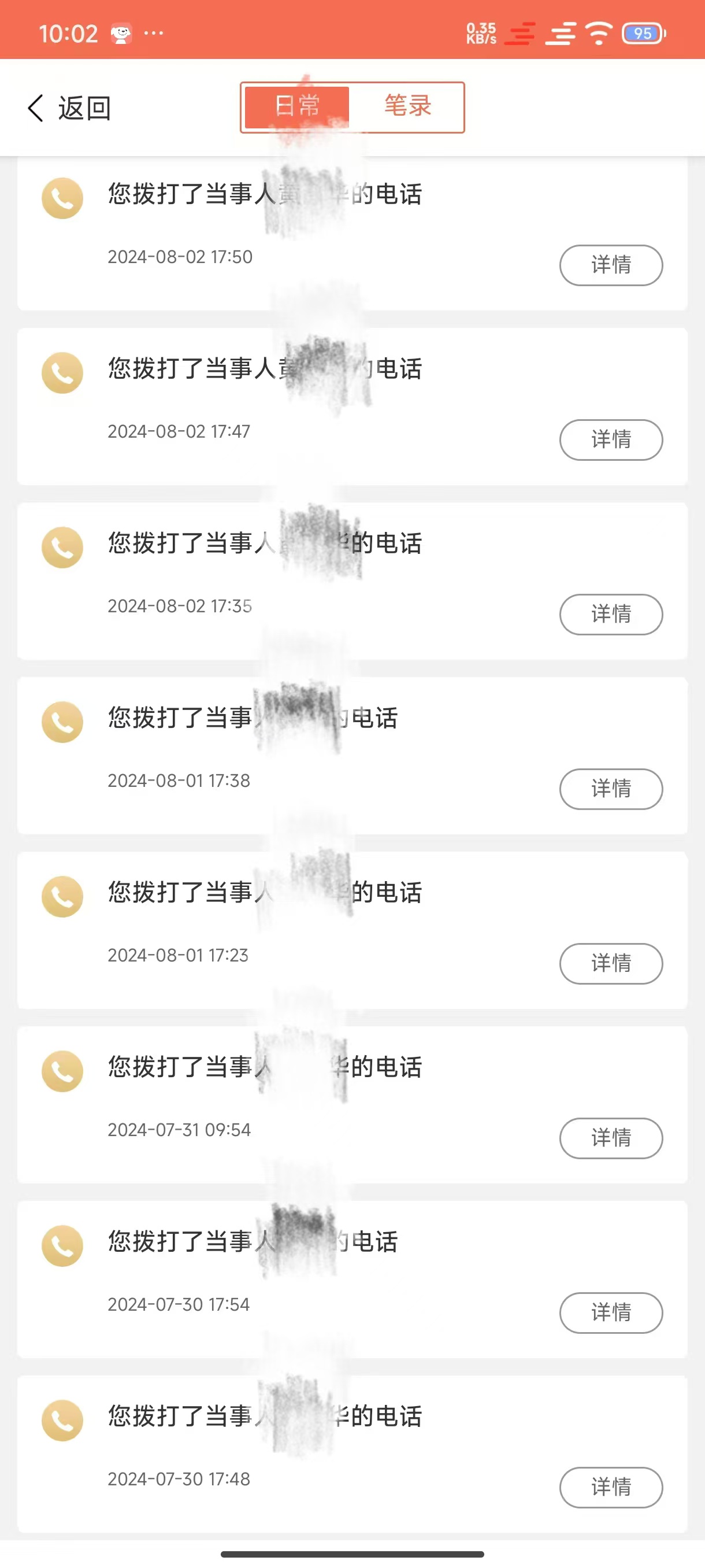Image resolution: width=705 pixels, height=1568 pixels.
Task: Open 详情 for the 2024-08-02 17:50 call
Action: 611,265
